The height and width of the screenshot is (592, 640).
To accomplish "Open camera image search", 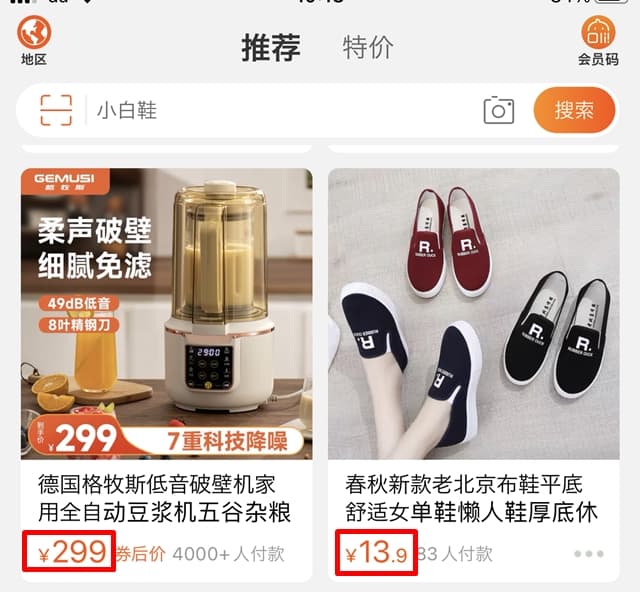I will [498, 110].
